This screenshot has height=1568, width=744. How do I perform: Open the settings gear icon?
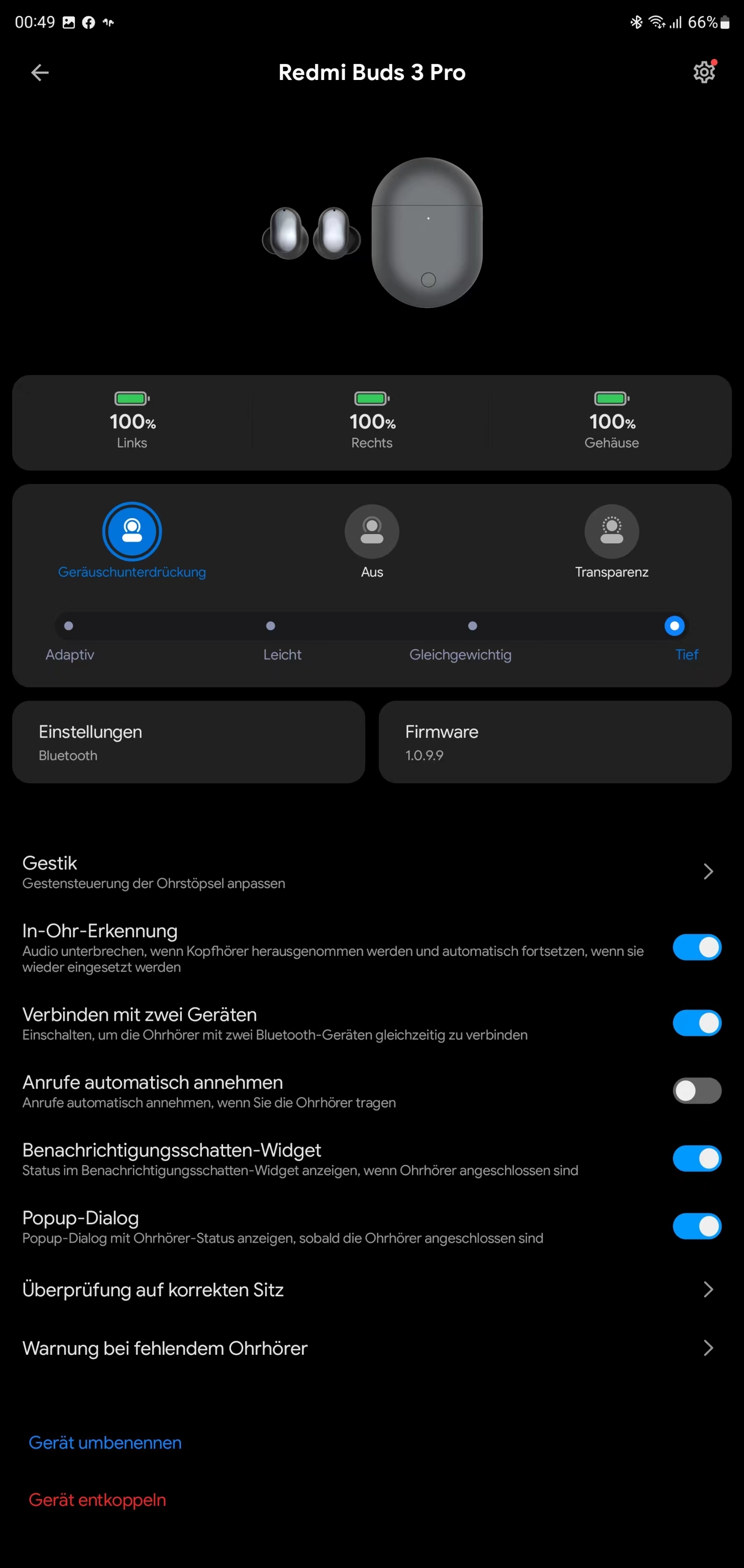click(x=704, y=72)
